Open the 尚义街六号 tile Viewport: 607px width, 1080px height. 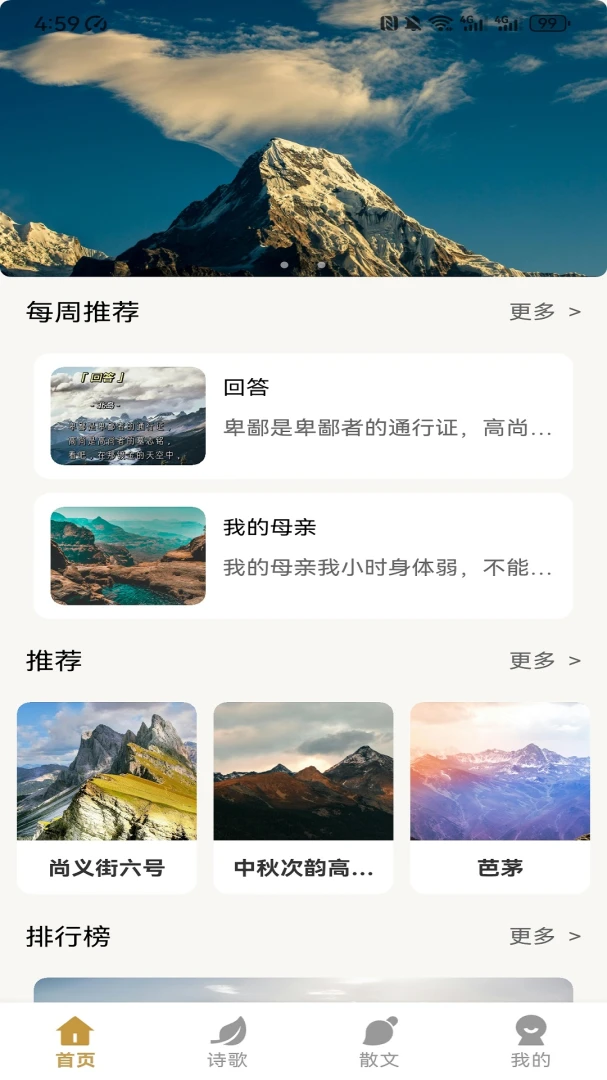point(107,798)
